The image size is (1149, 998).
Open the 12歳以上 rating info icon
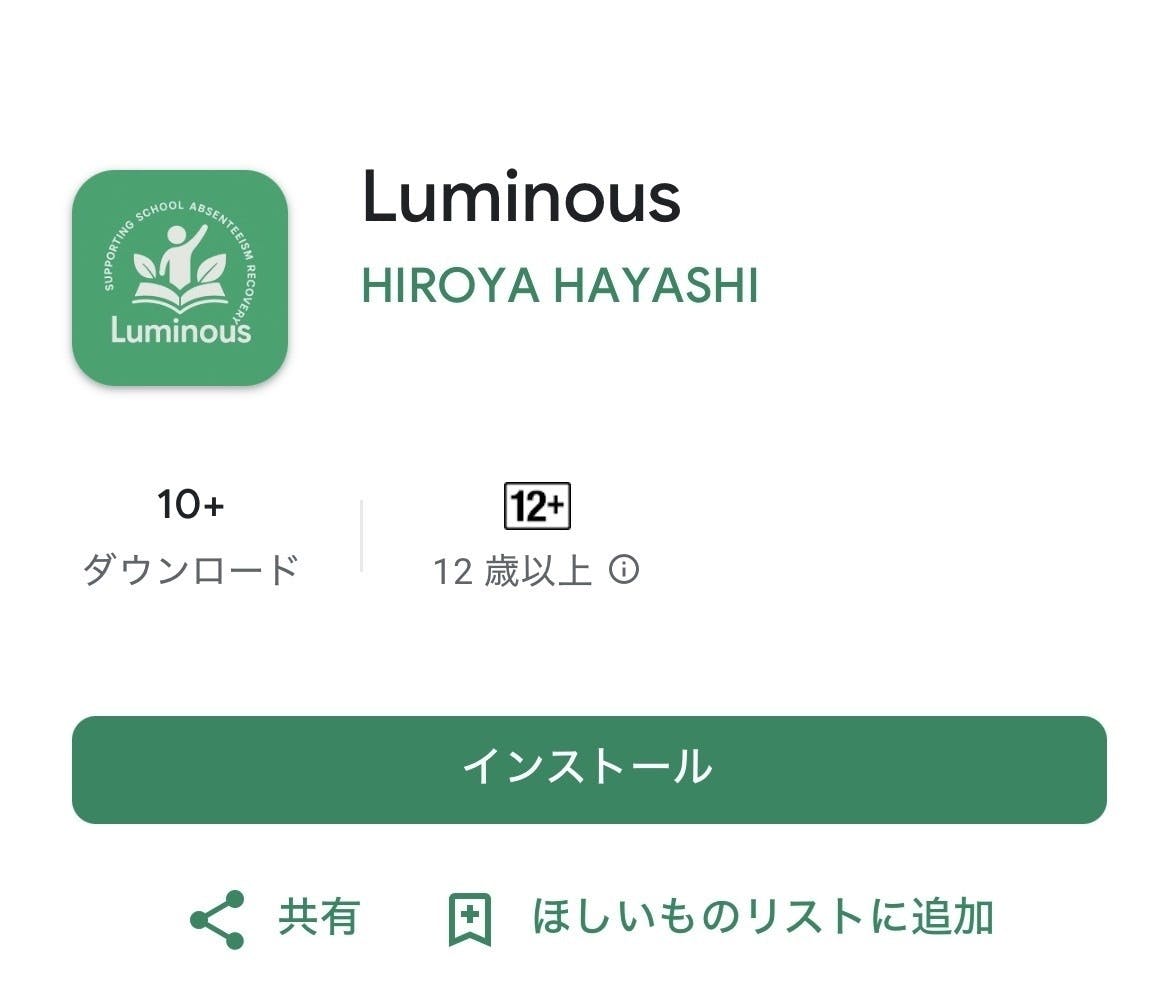624,571
